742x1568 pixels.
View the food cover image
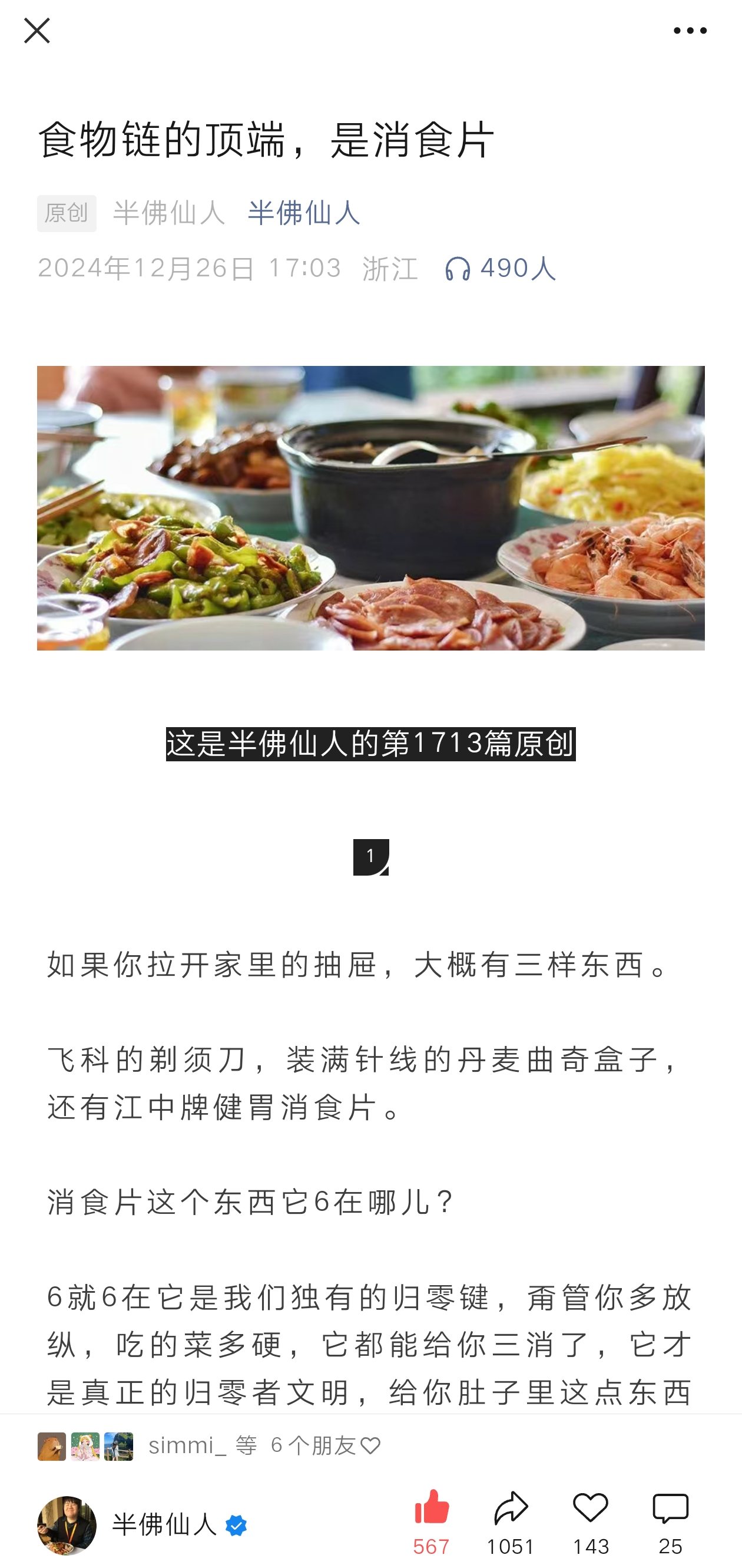pyautogui.click(x=370, y=508)
